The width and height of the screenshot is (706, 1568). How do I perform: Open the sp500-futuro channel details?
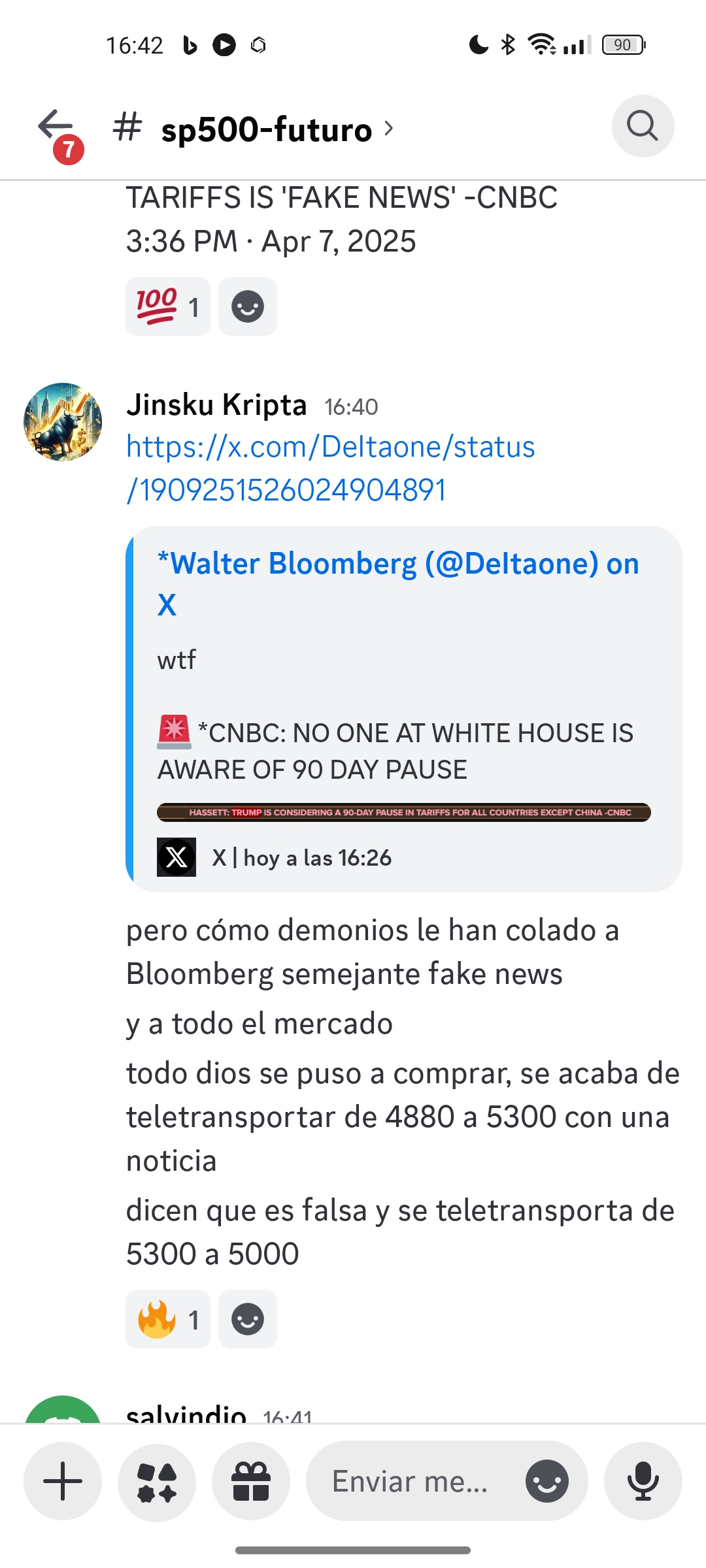click(x=254, y=129)
